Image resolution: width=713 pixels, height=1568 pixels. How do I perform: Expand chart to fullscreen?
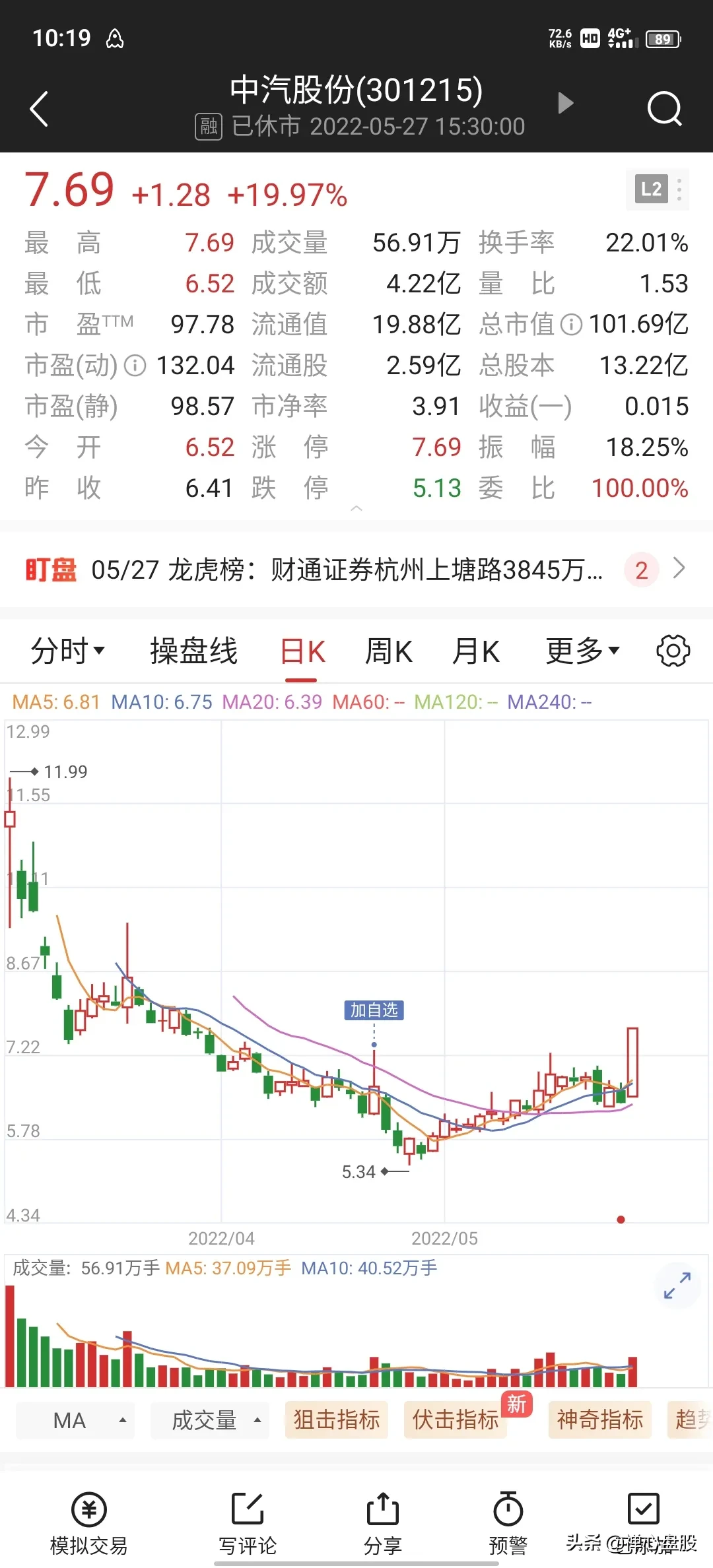coord(677,1285)
